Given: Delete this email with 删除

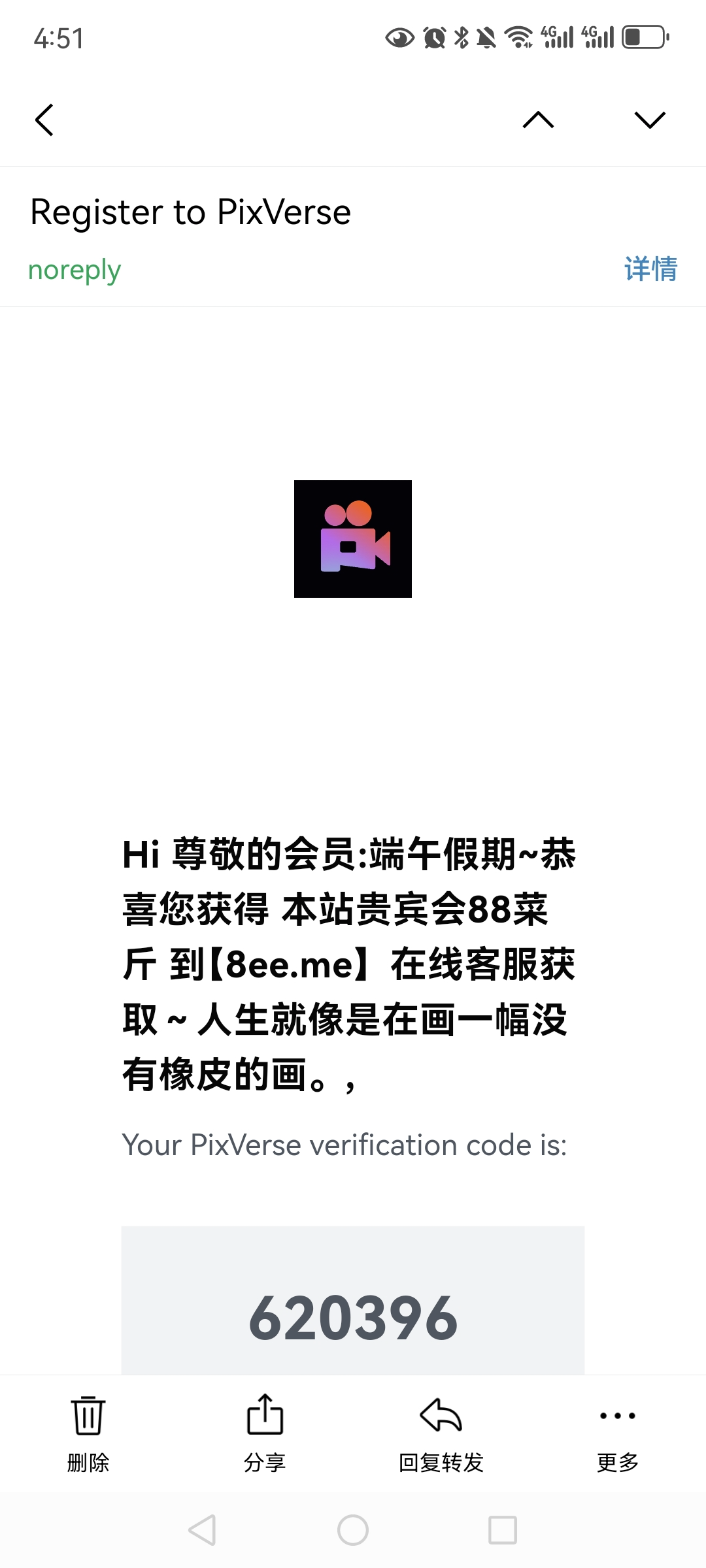Looking at the screenshot, I should (88, 1433).
